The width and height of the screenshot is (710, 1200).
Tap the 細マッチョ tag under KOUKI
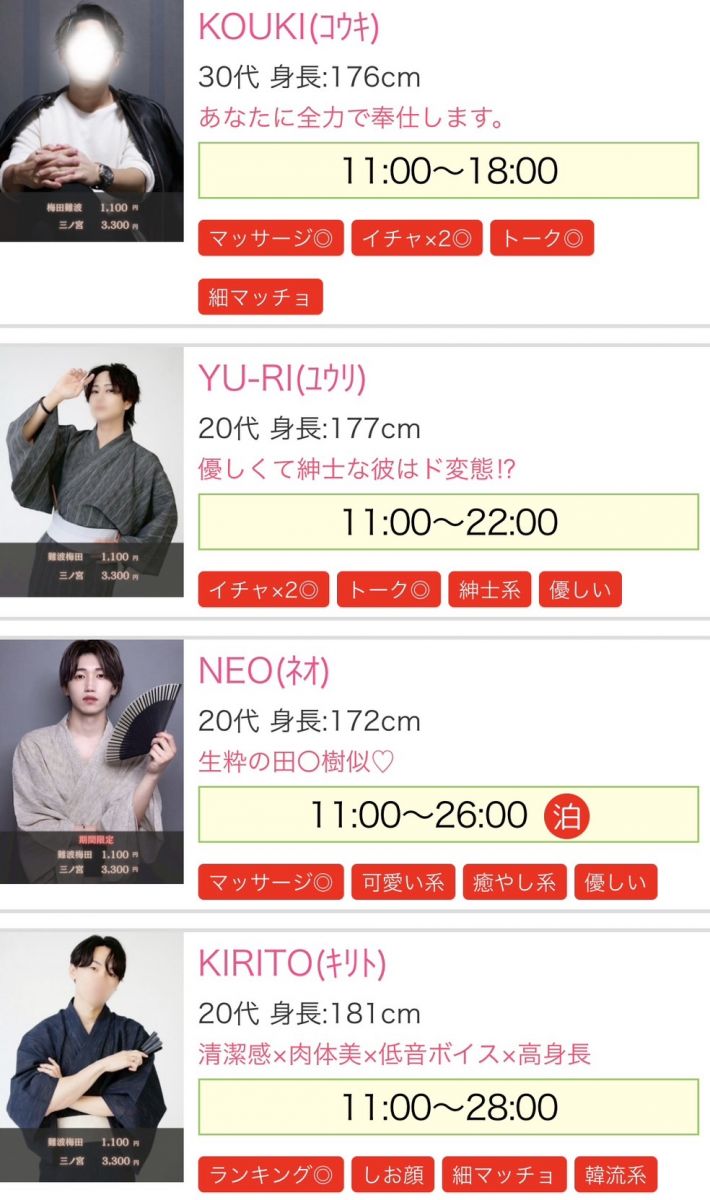[260, 297]
